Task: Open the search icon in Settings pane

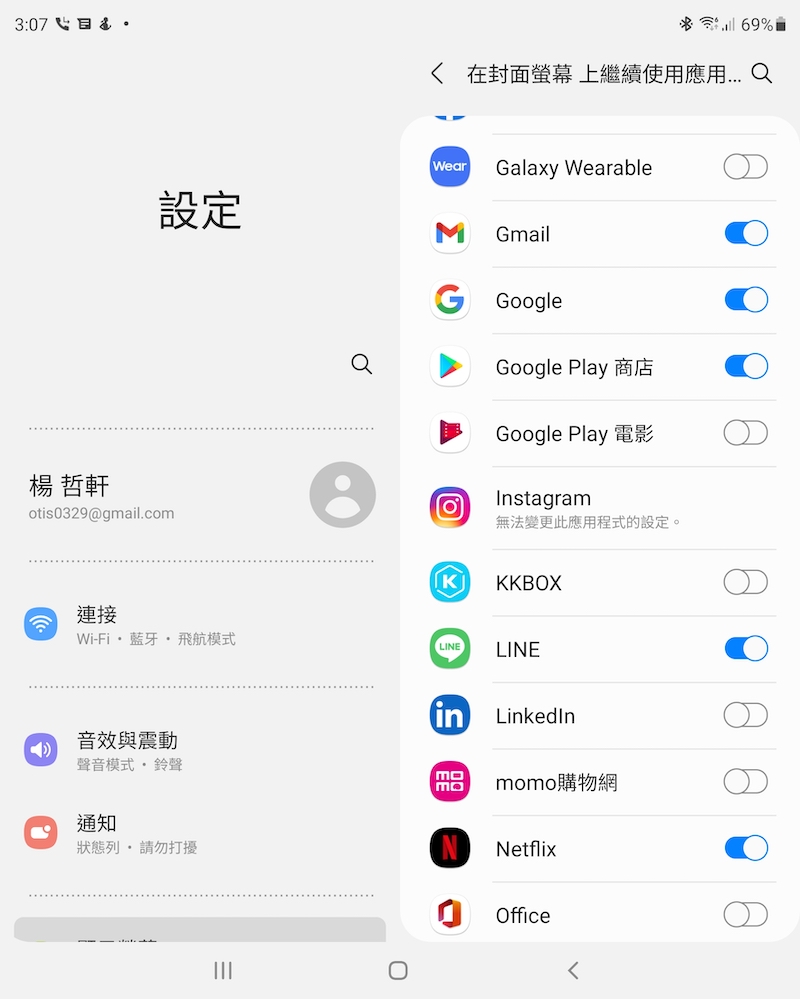Action: coord(361,364)
